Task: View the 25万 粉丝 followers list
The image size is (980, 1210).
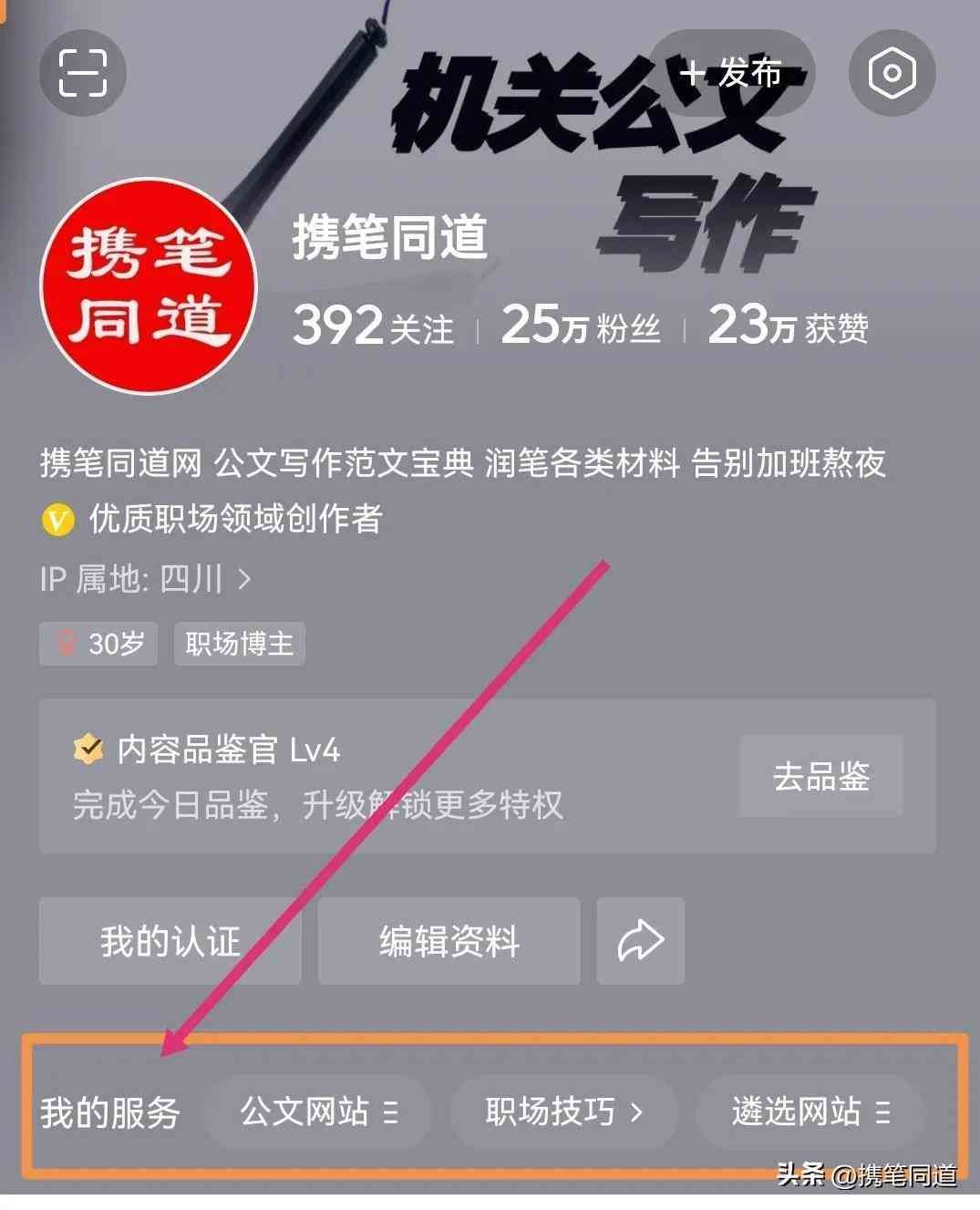Action: [x=581, y=326]
